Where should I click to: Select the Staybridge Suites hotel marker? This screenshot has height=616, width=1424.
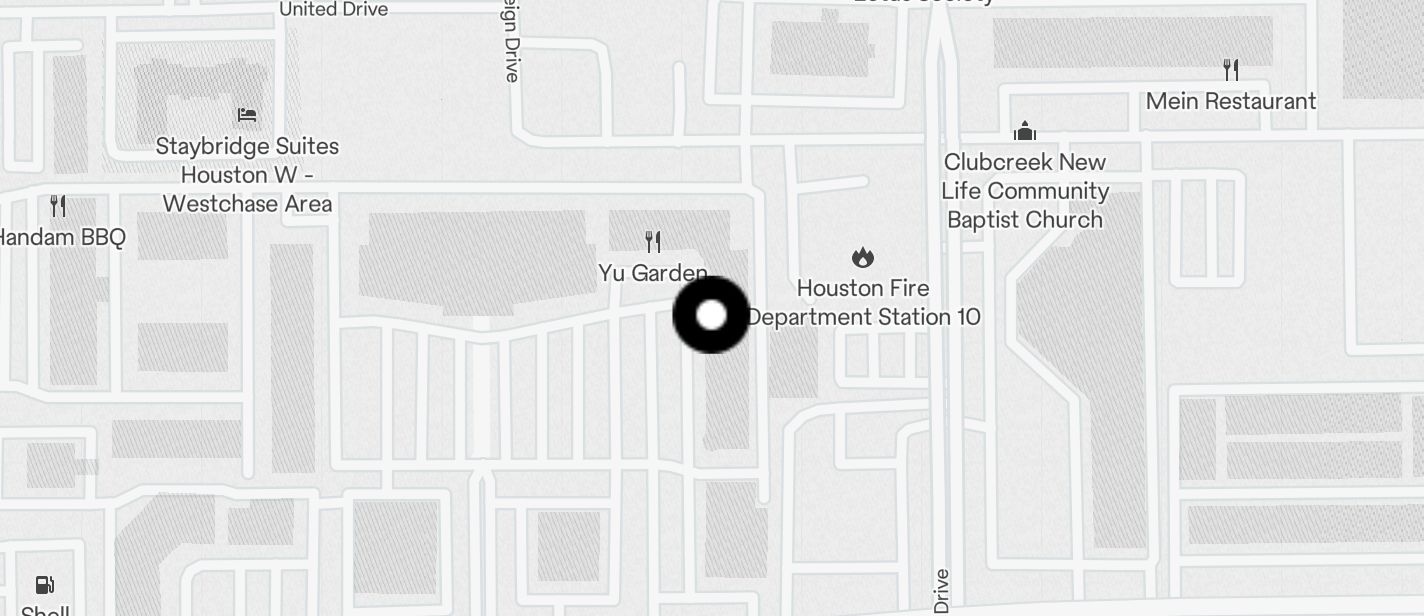(x=247, y=116)
